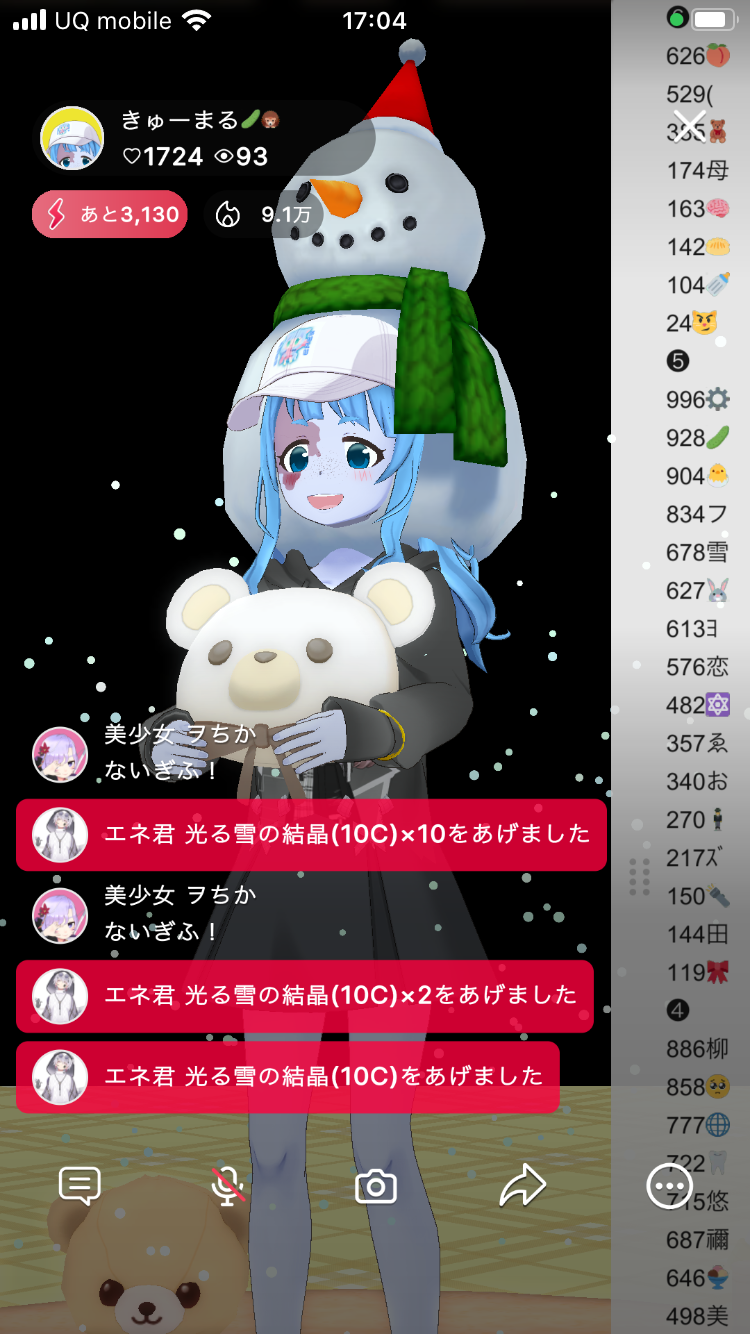This screenshot has width=750, height=1334.
Task: Open the comment input icon
Action: tap(80, 1186)
